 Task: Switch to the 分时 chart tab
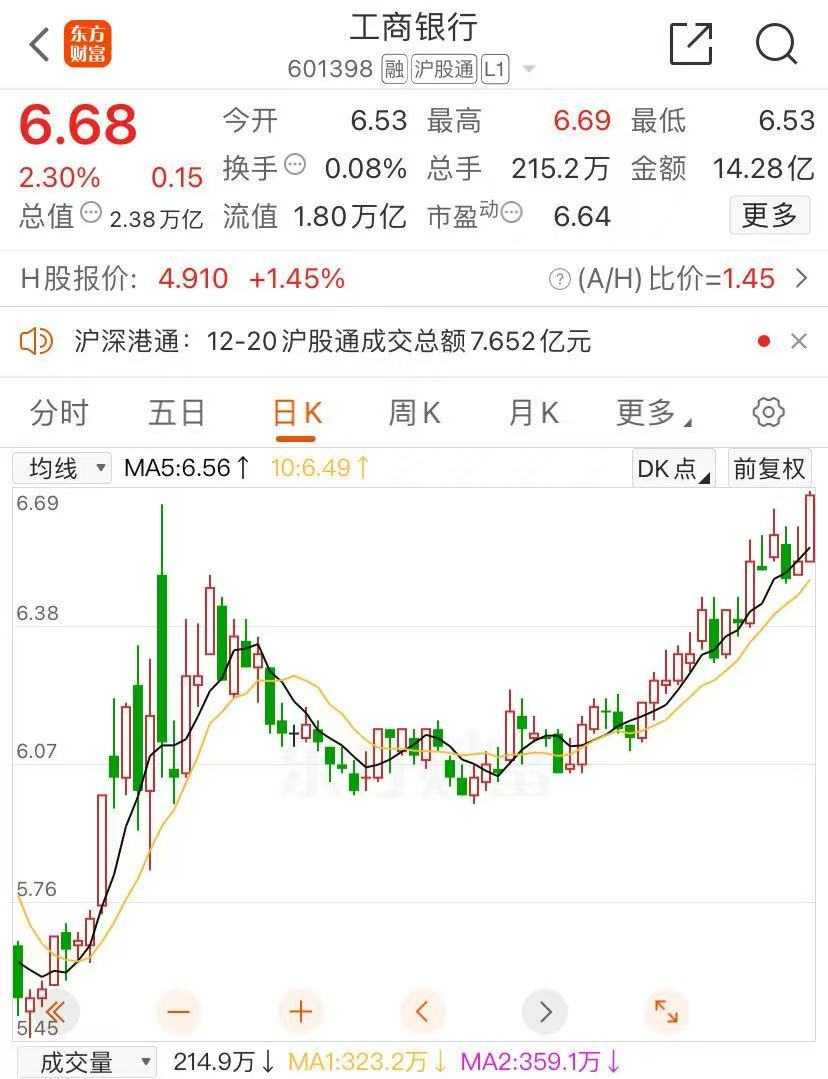click(x=59, y=413)
